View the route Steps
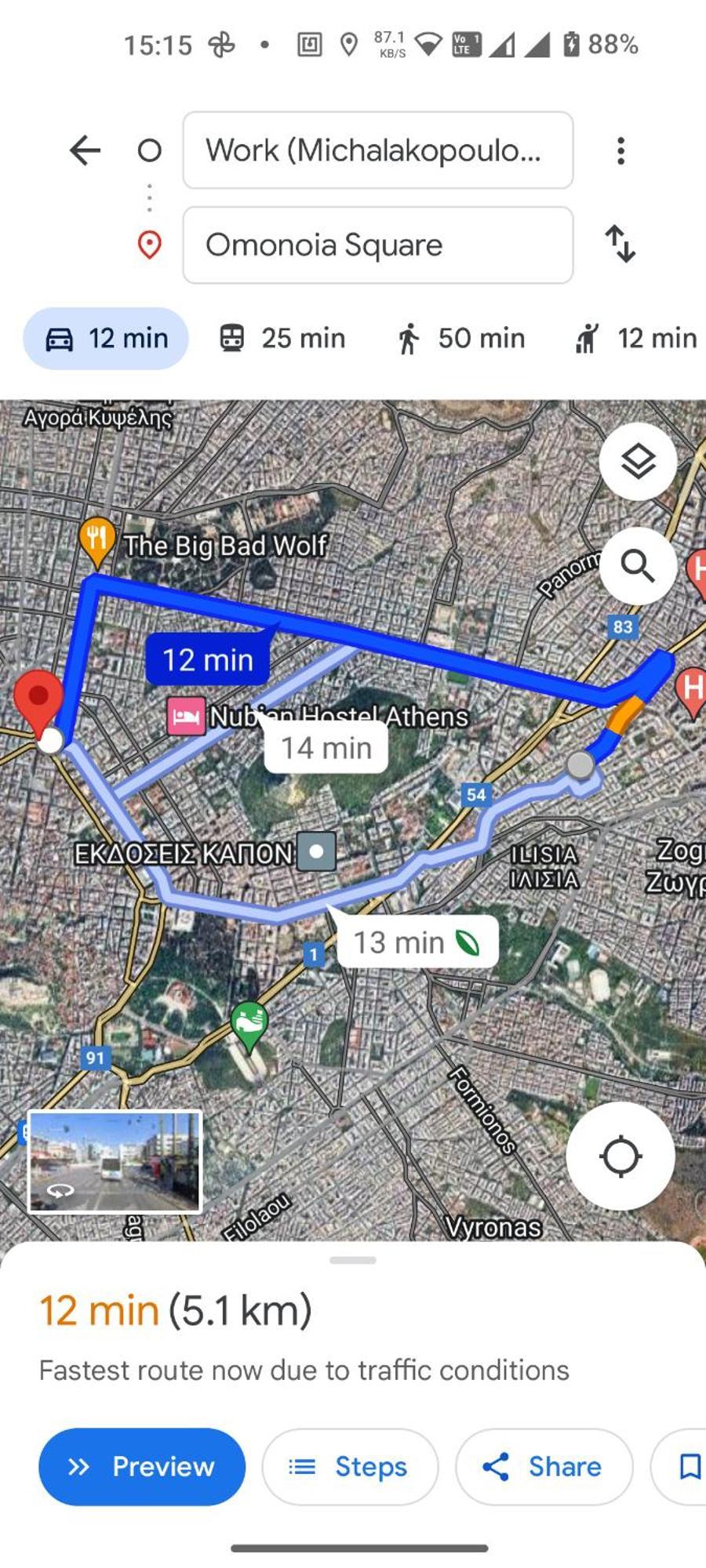 (x=350, y=1467)
